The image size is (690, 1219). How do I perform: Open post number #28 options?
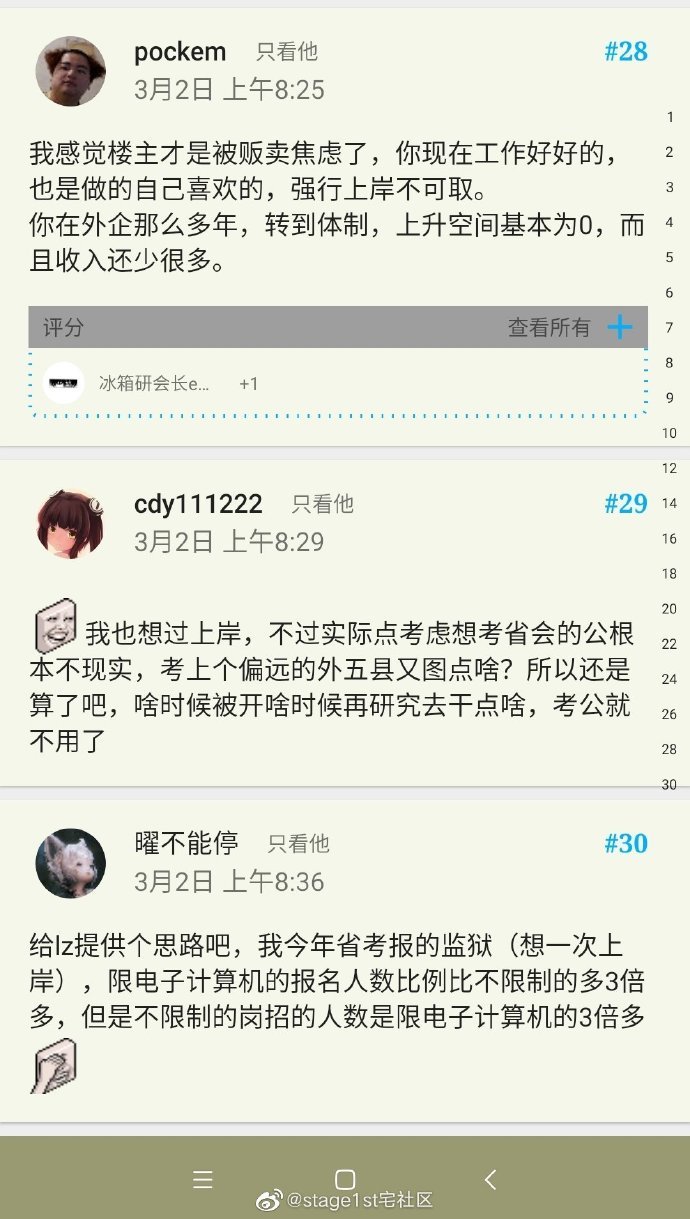coord(626,51)
